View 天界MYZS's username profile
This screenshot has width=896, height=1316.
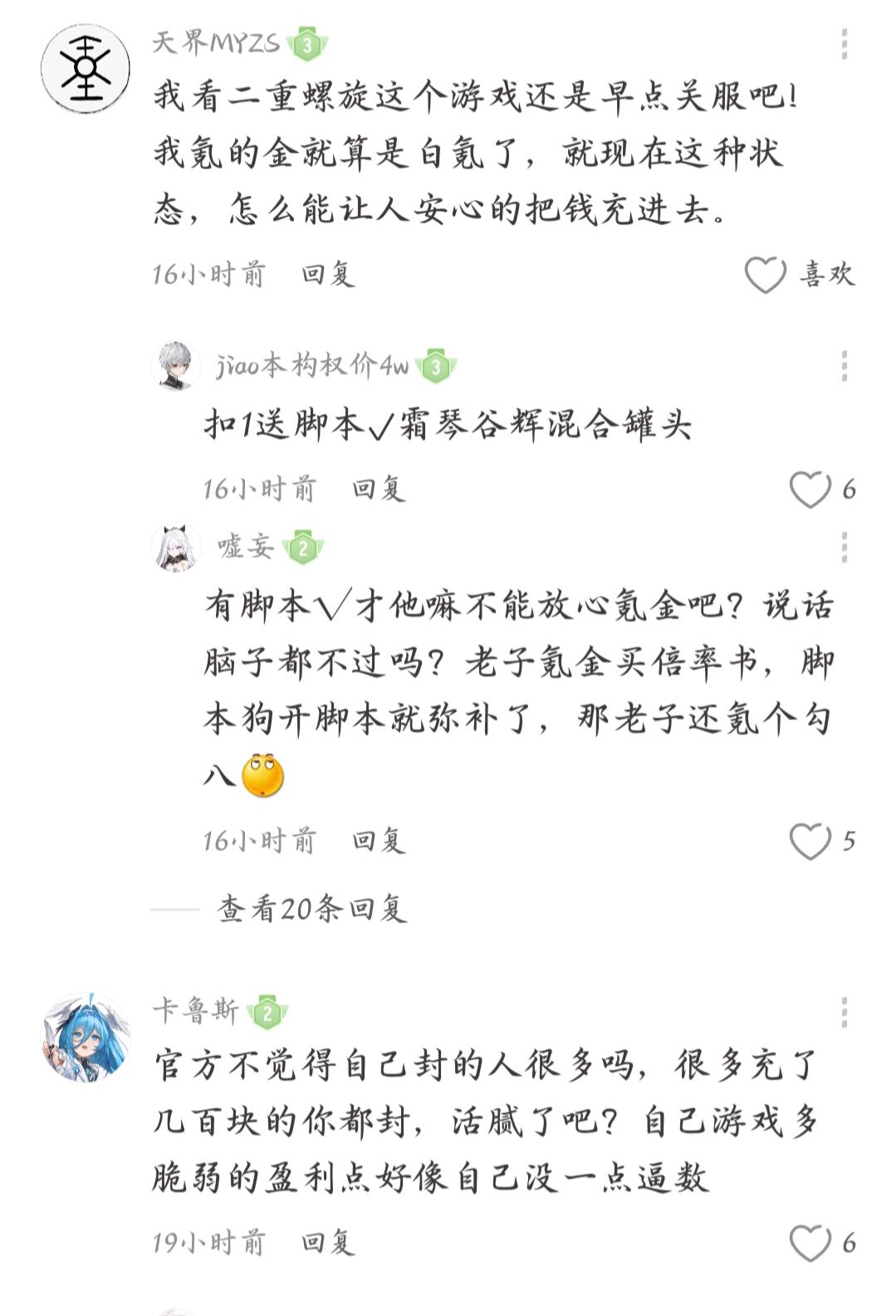pos(216,43)
